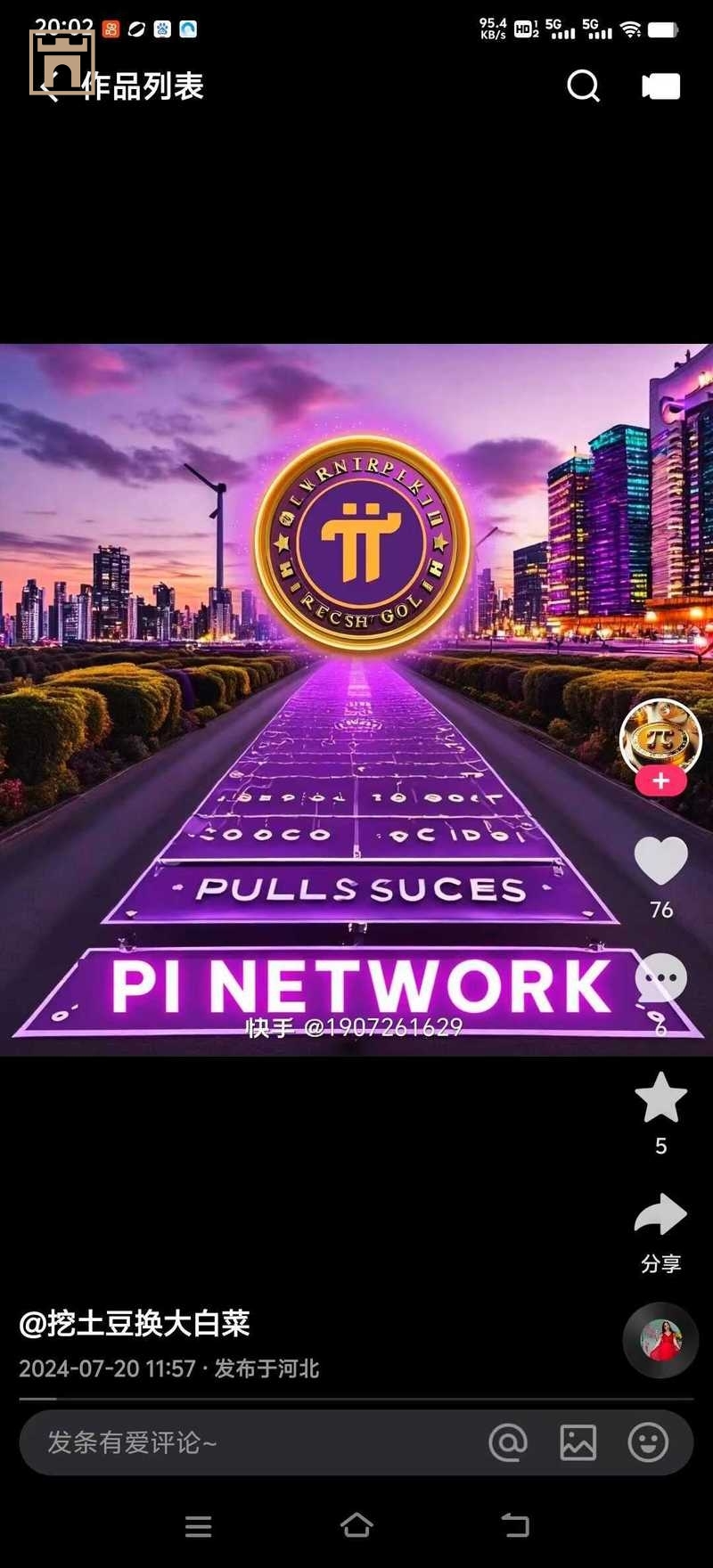
Task: Go back from the works list
Action: [x=50, y=87]
